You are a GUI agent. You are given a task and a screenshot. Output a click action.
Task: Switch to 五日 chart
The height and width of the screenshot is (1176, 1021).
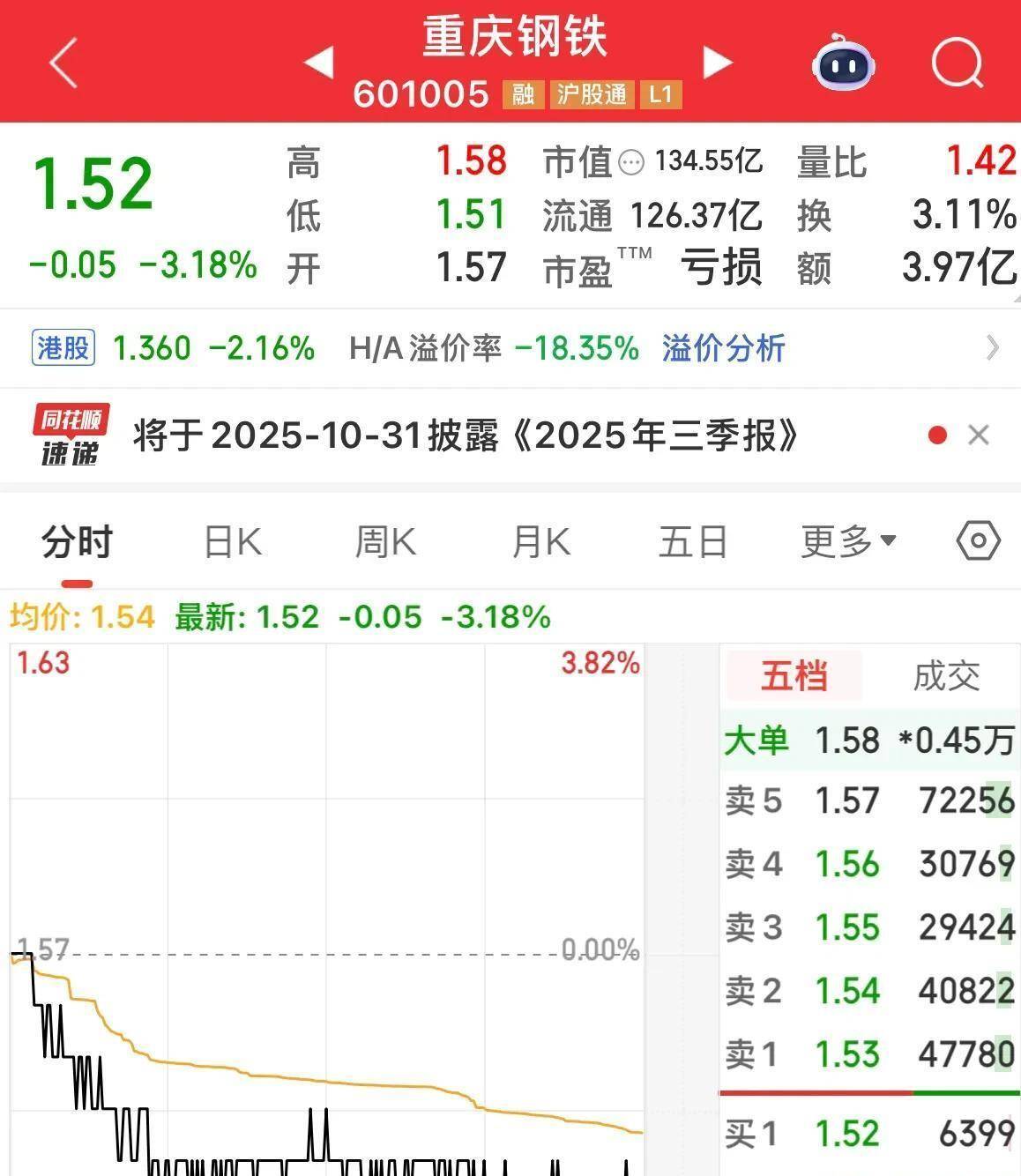[x=693, y=542]
